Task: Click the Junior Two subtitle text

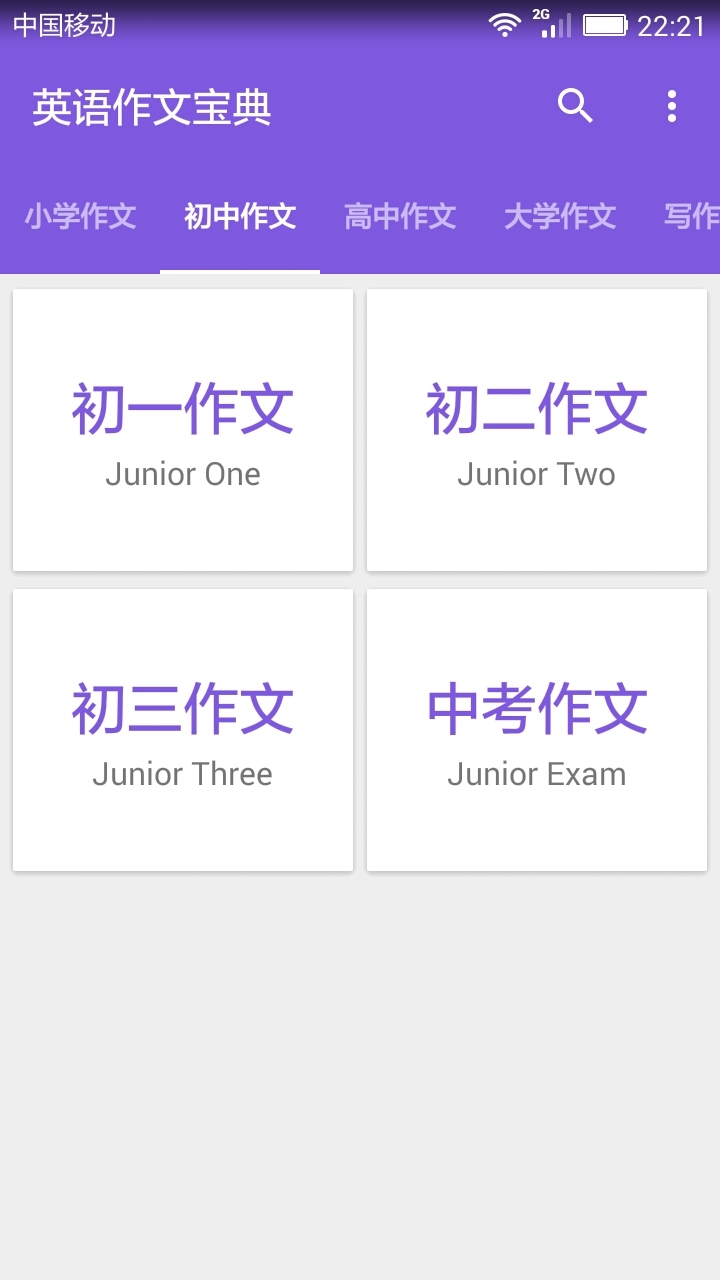Action: (536, 473)
